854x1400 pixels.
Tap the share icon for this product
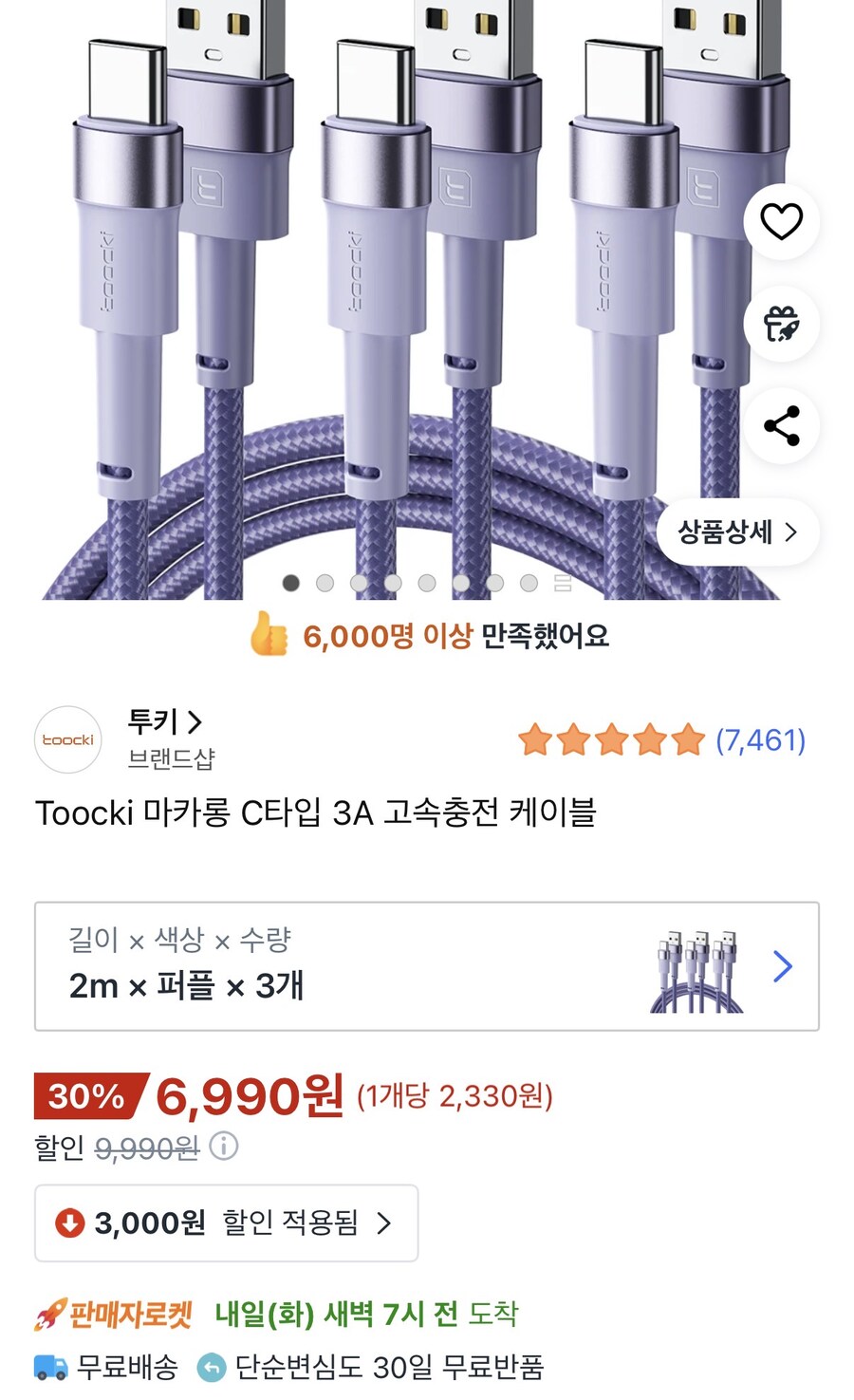point(781,427)
